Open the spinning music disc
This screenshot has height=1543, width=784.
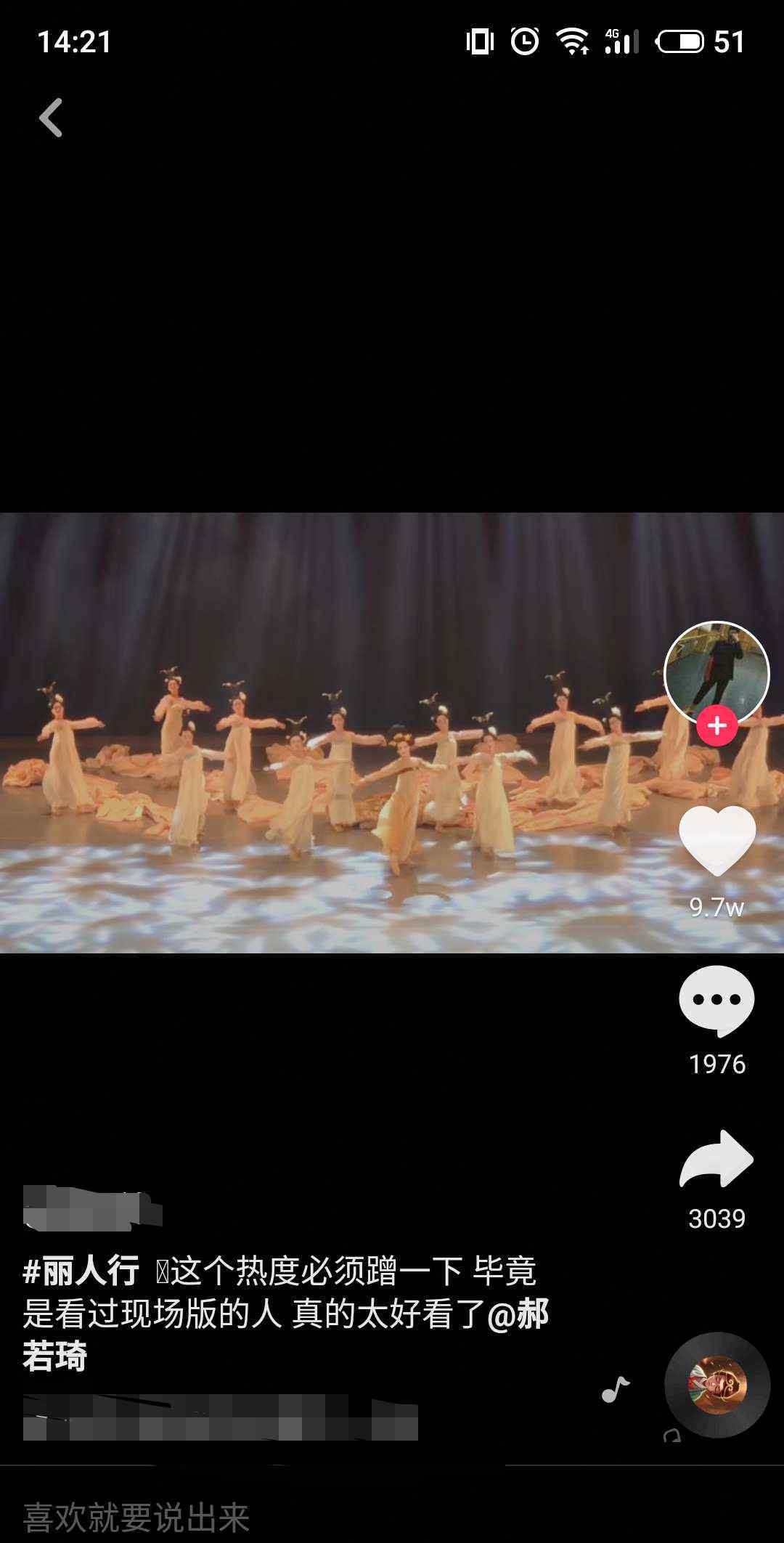tap(717, 1385)
